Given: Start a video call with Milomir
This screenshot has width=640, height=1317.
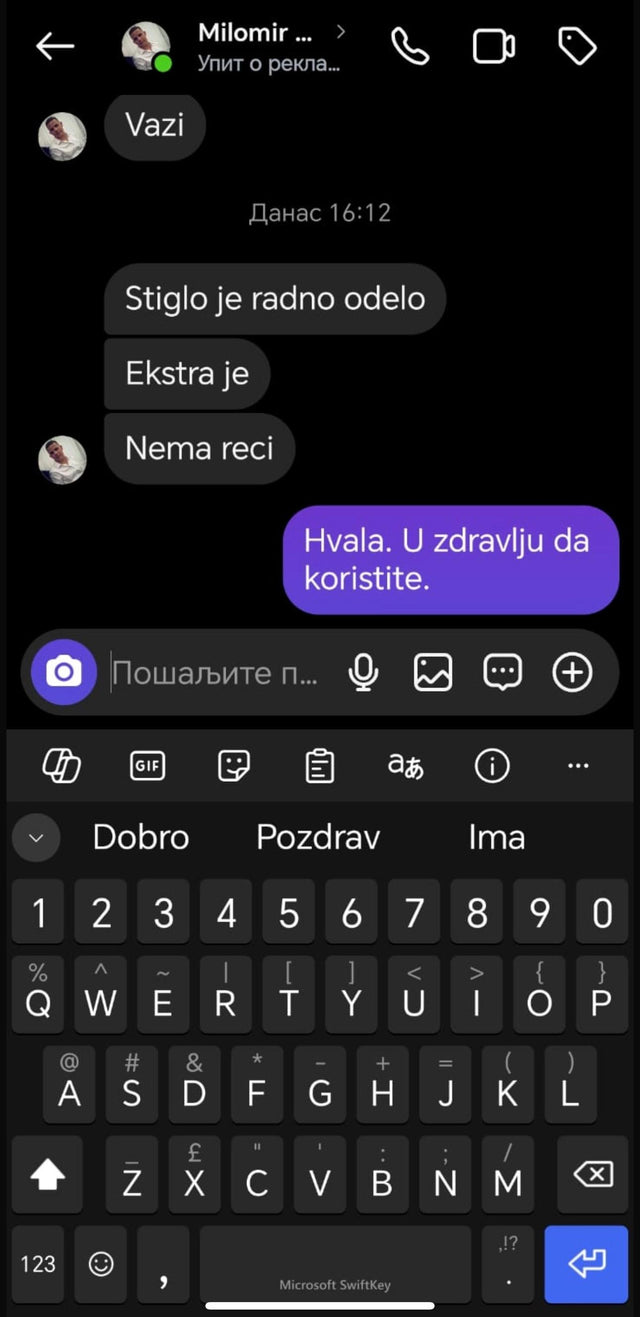Looking at the screenshot, I should (493, 47).
